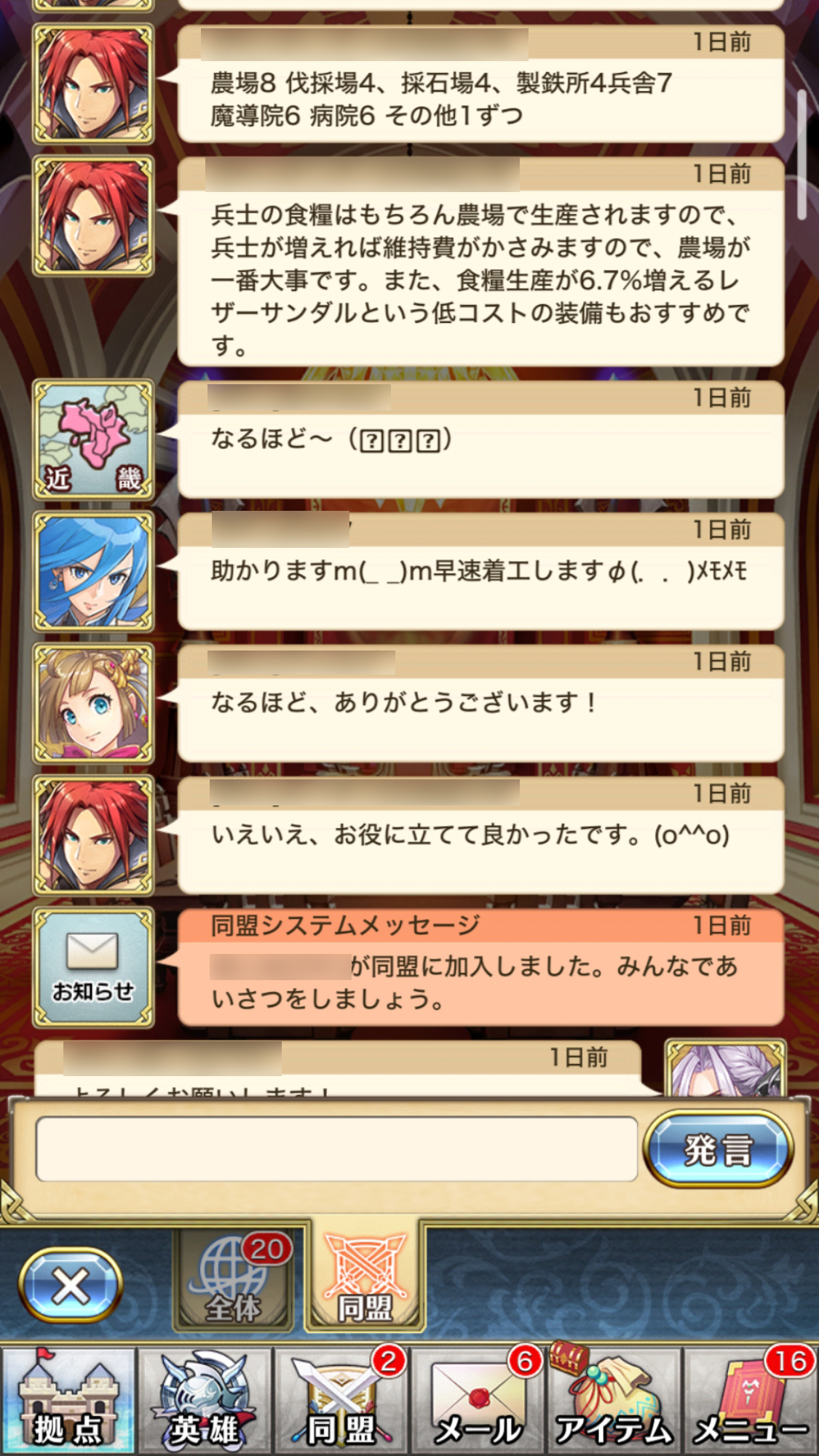Tap the blue-haired player's avatar

[93, 571]
